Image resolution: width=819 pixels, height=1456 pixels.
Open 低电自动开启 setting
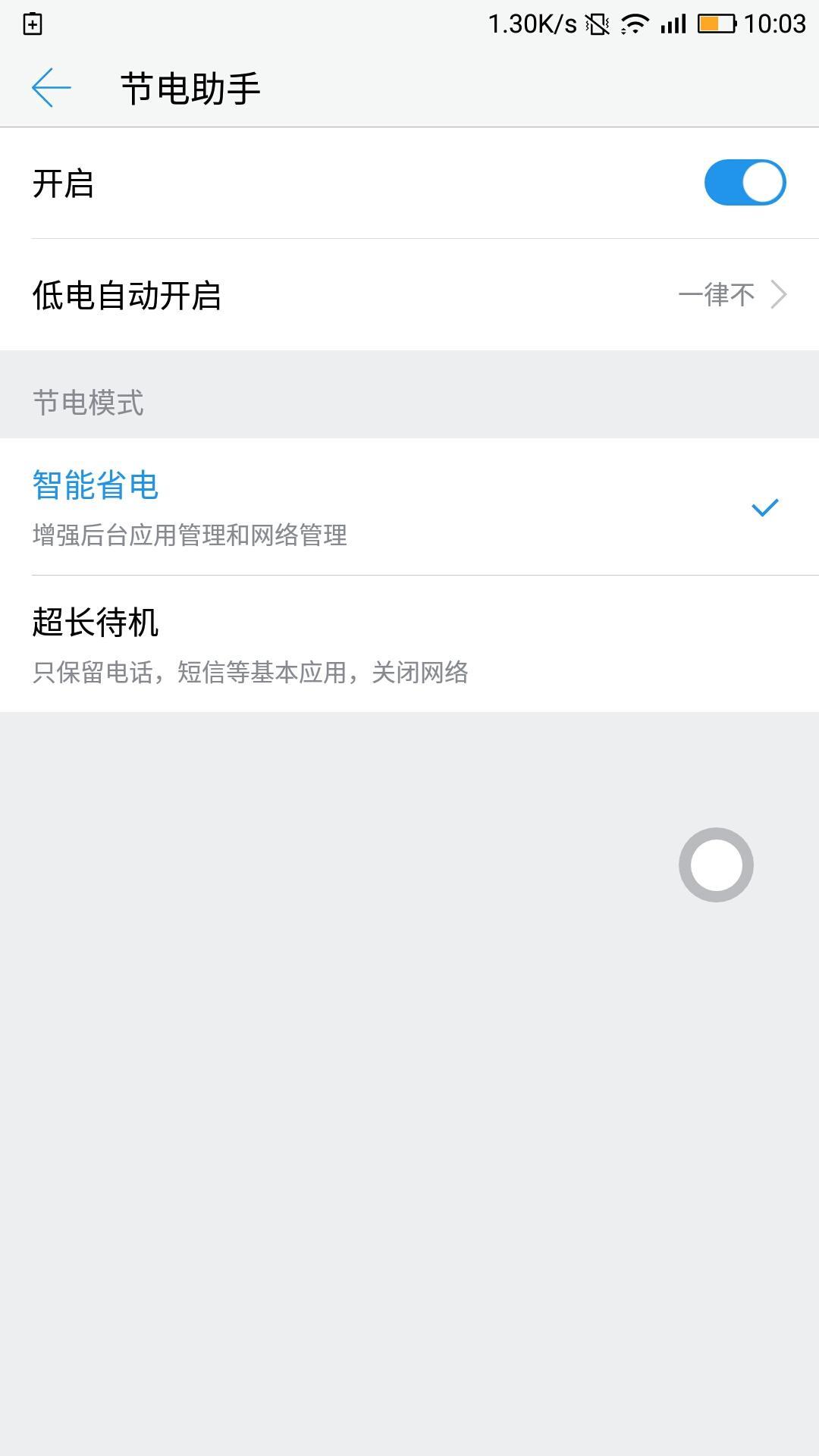409,295
